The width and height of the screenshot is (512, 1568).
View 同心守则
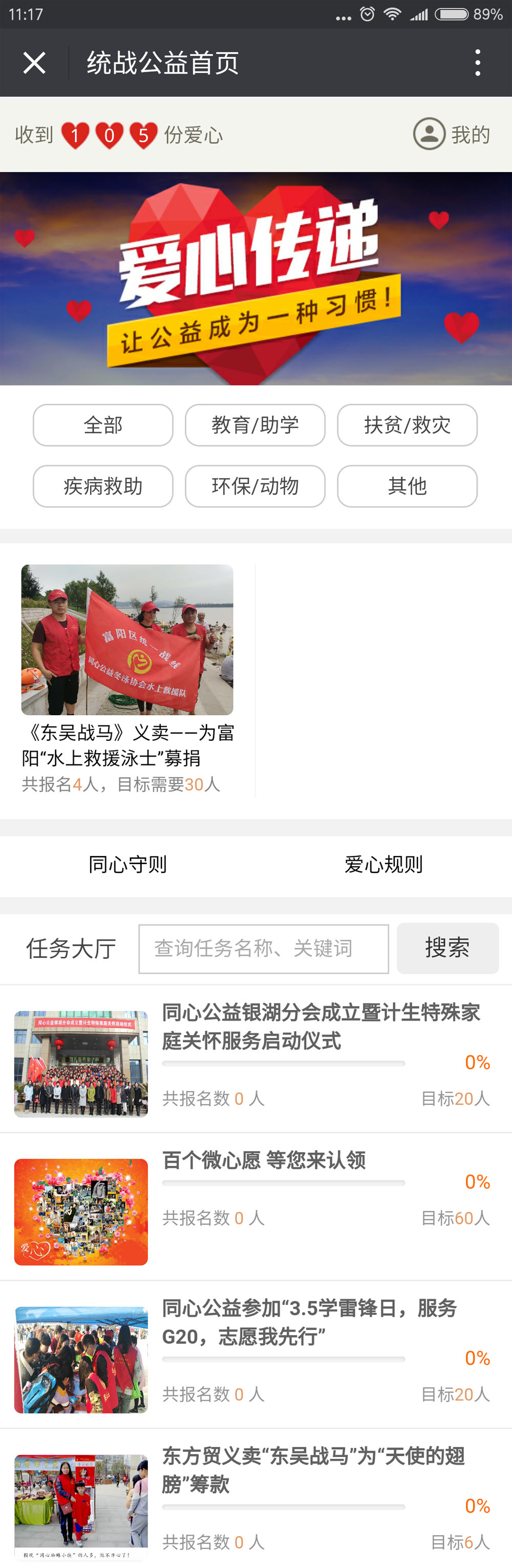pyautogui.click(x=128, y=864)
